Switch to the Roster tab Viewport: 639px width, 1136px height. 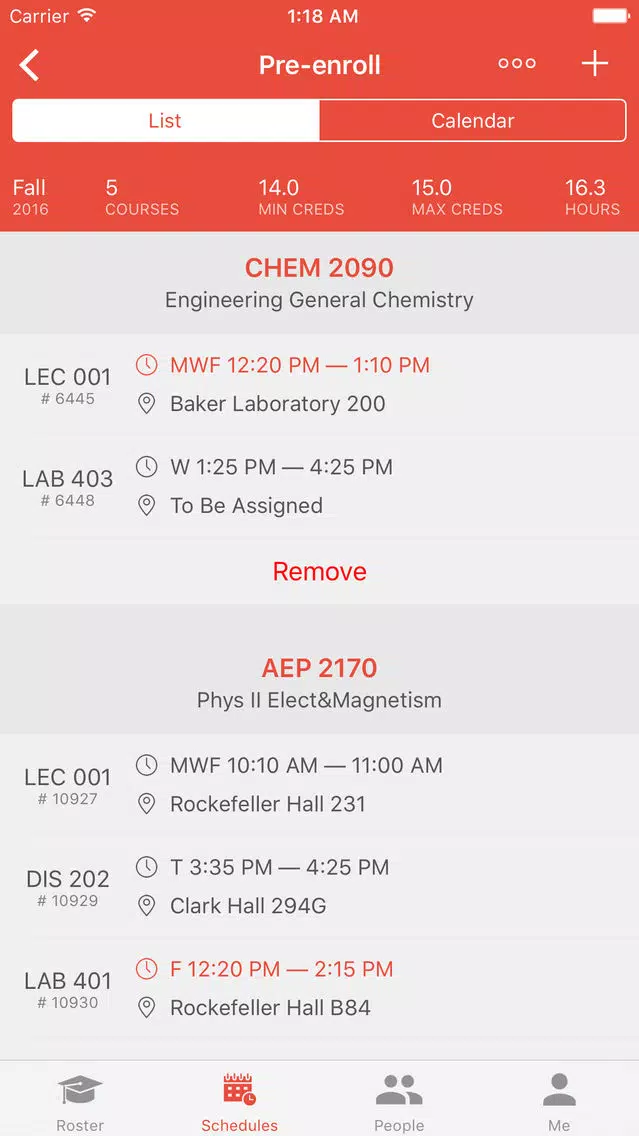(80, 1100)
